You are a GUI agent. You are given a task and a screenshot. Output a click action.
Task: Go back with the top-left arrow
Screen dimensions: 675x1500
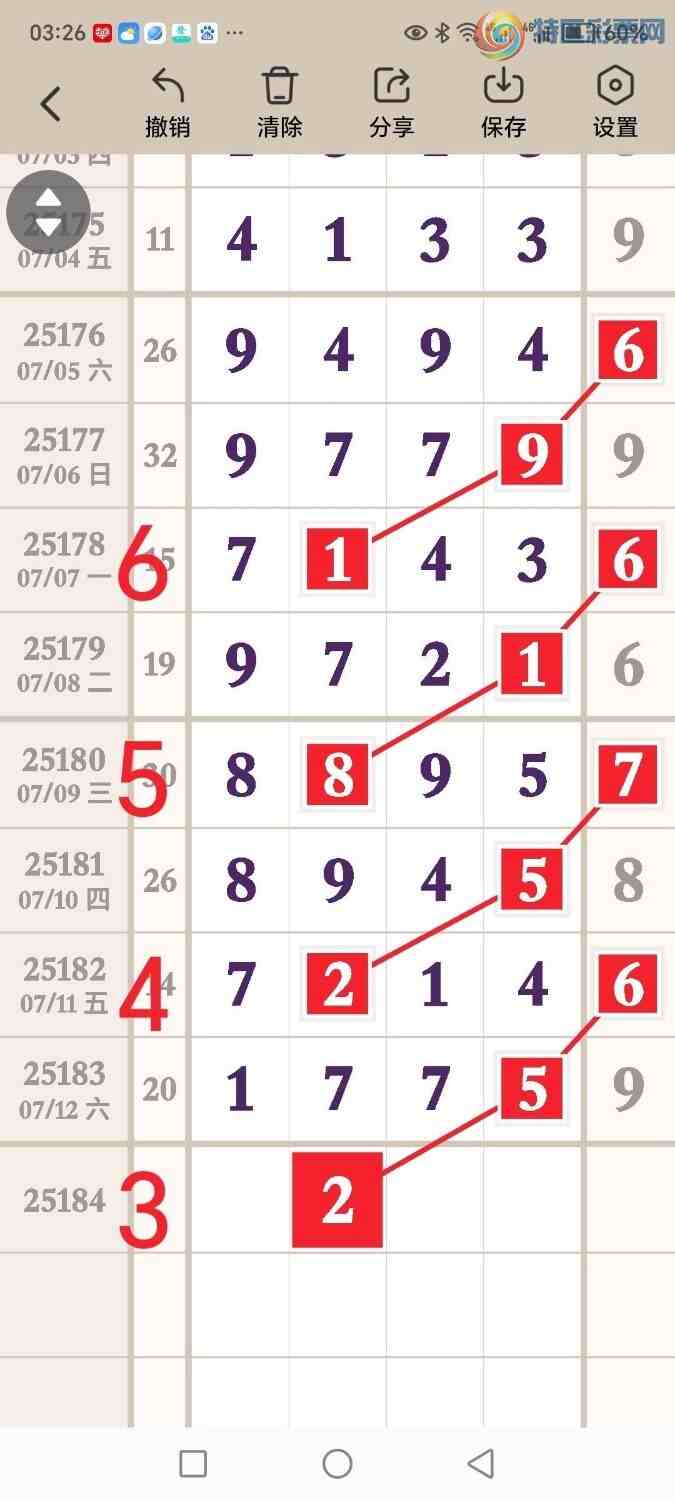click(x=51, y=103)
